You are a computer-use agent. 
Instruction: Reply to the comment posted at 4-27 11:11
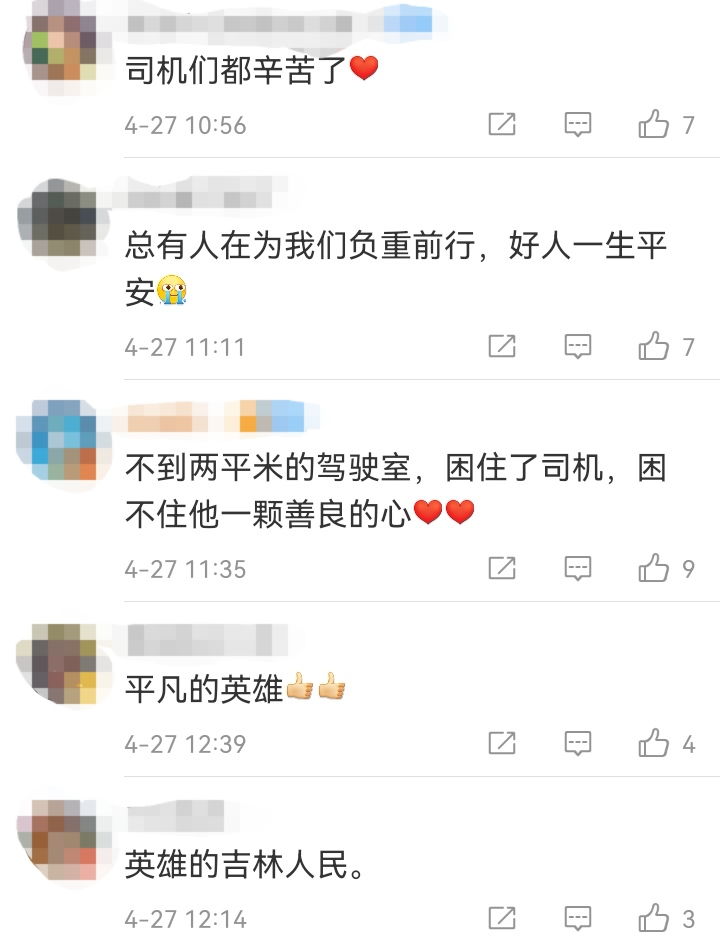pos(578,347)
